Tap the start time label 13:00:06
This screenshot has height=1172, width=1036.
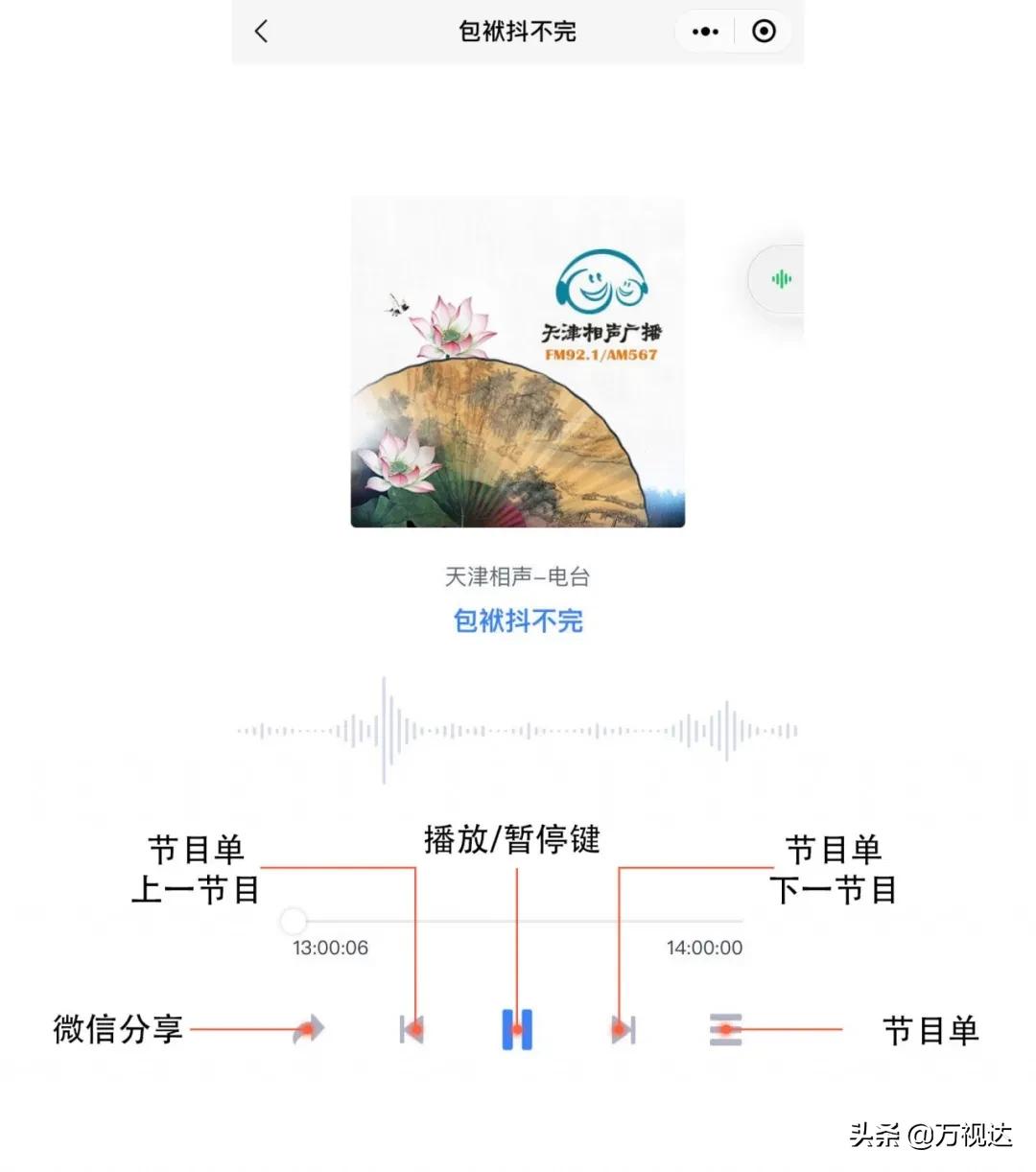pos(330,948)
